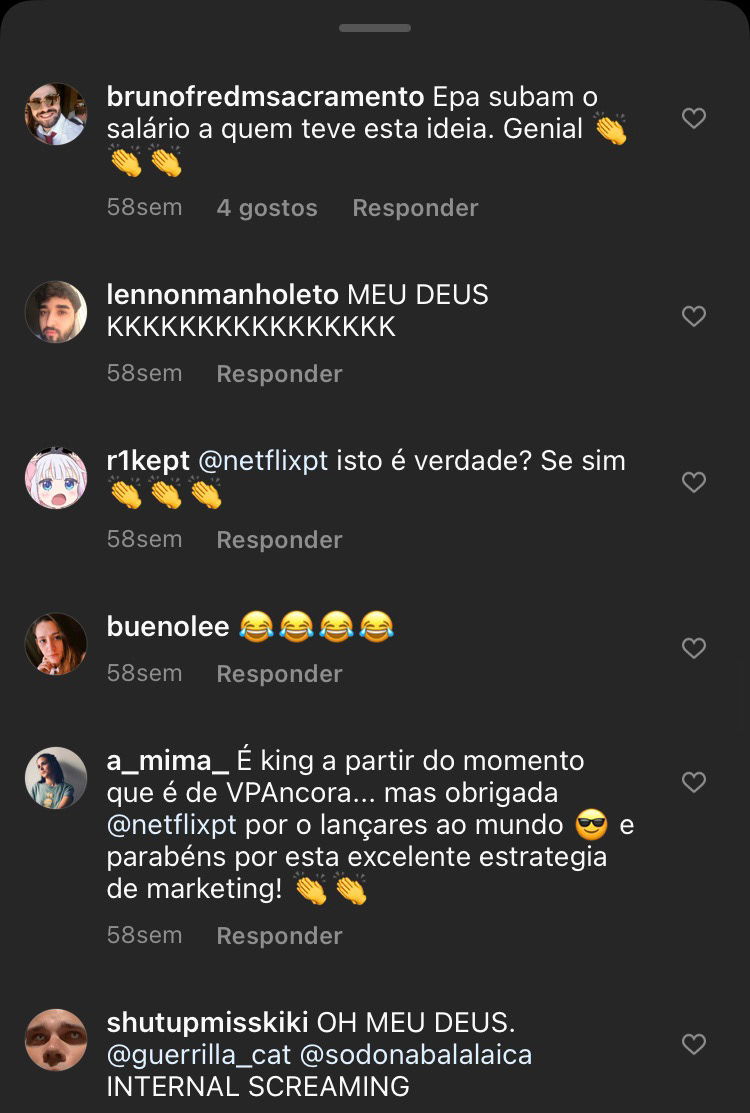Screen dimensions: 750x1113
Task: Open a_mima_'s profile from username
Action: pos(167,760)
